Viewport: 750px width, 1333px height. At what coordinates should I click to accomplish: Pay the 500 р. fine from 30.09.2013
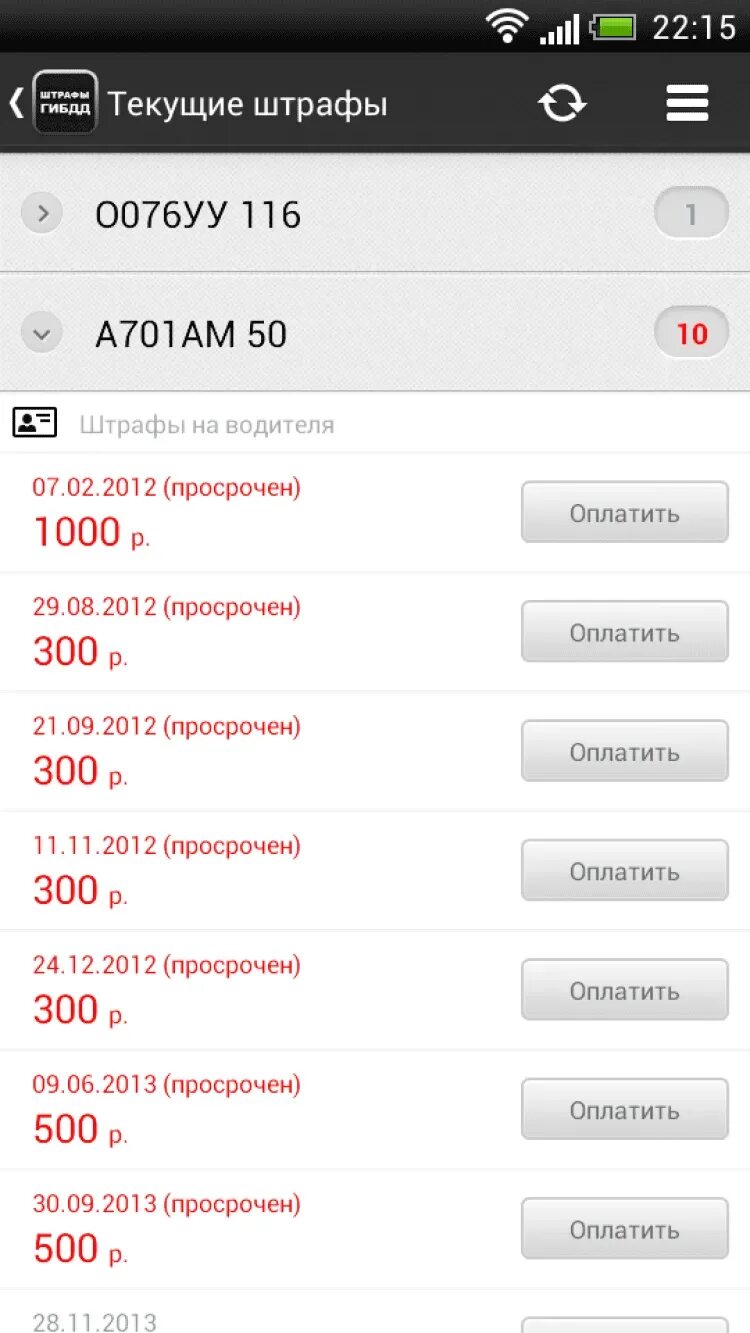tap(624, 1229)
